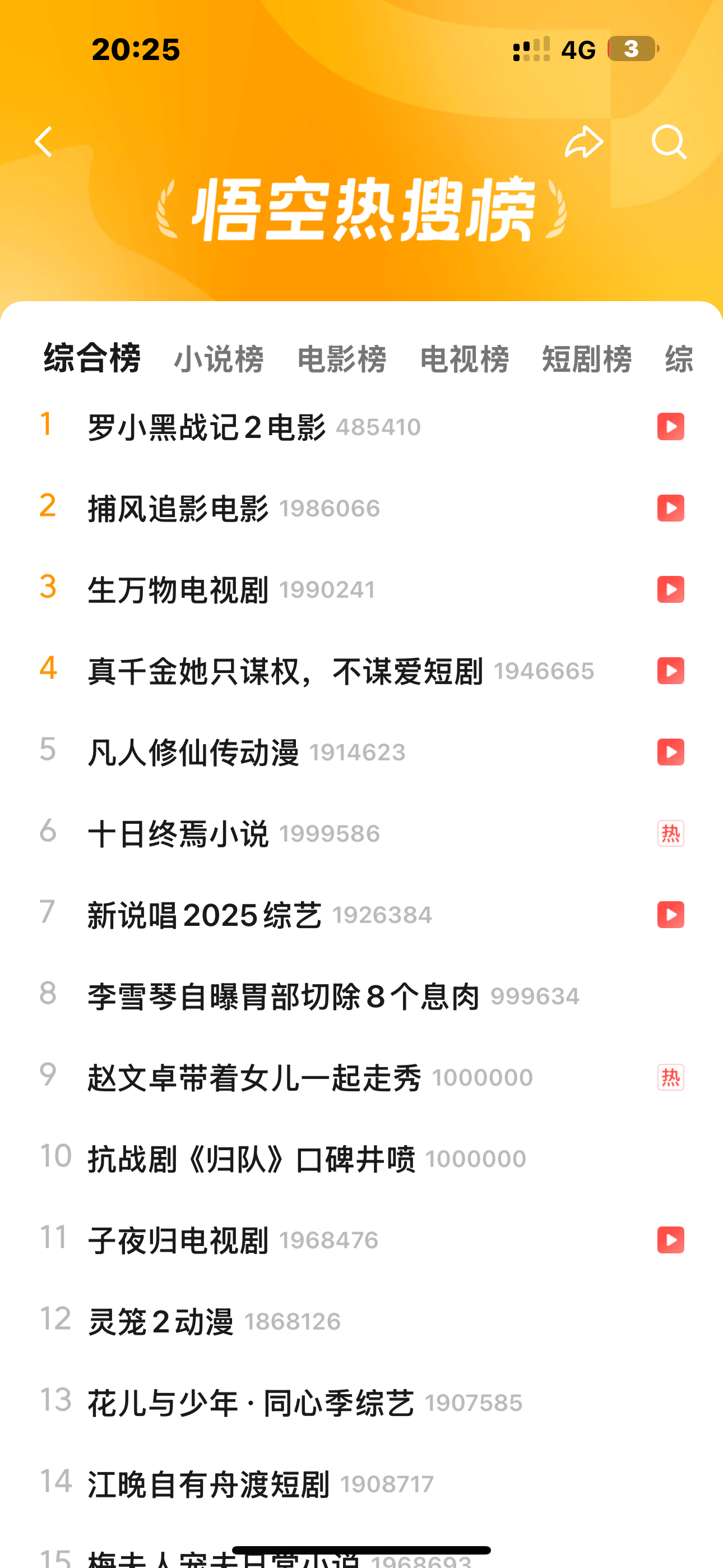The height and width of the screenshot is (1568, 723).
Task: Open 抗战剧《归队》口碑井喷 topic
Action: [x=251, y=1160]
